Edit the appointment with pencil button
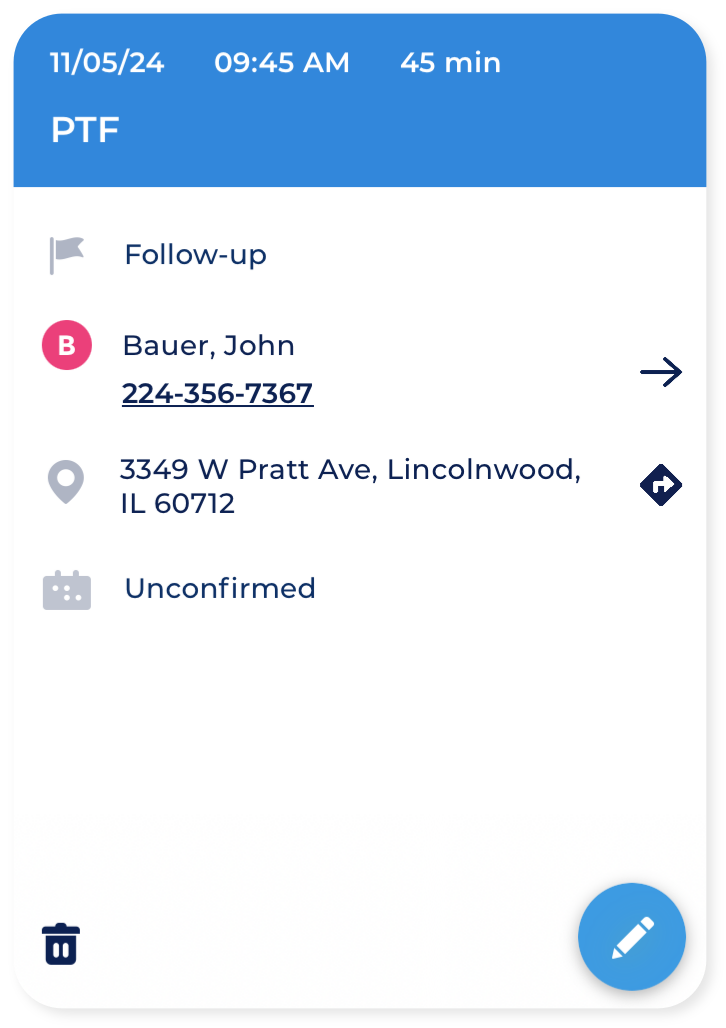Screen dimensions: 726x1028 632,937
